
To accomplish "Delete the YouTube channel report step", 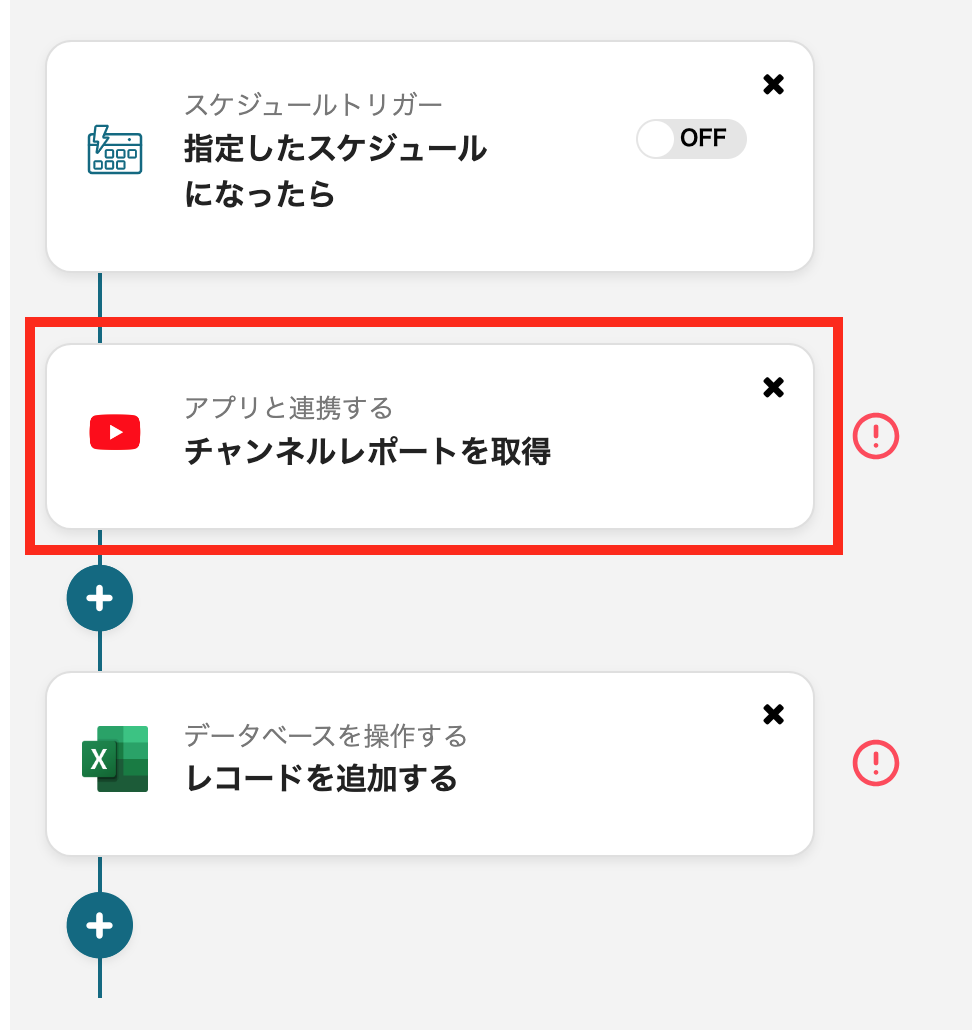I will pyautogui.click(x=773, y=387).
